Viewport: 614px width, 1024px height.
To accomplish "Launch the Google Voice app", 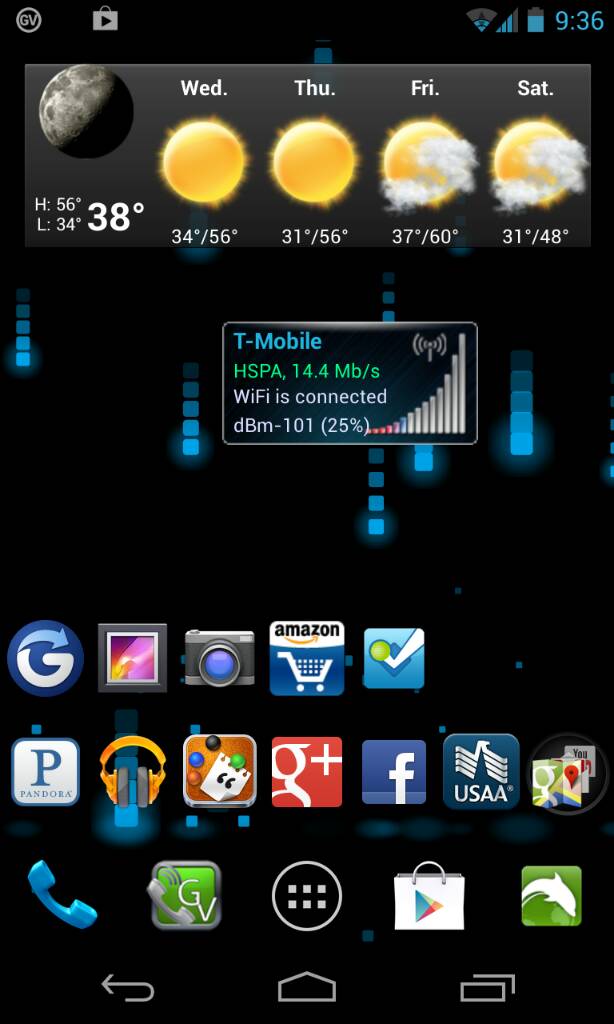I will [x=184, y=895].
